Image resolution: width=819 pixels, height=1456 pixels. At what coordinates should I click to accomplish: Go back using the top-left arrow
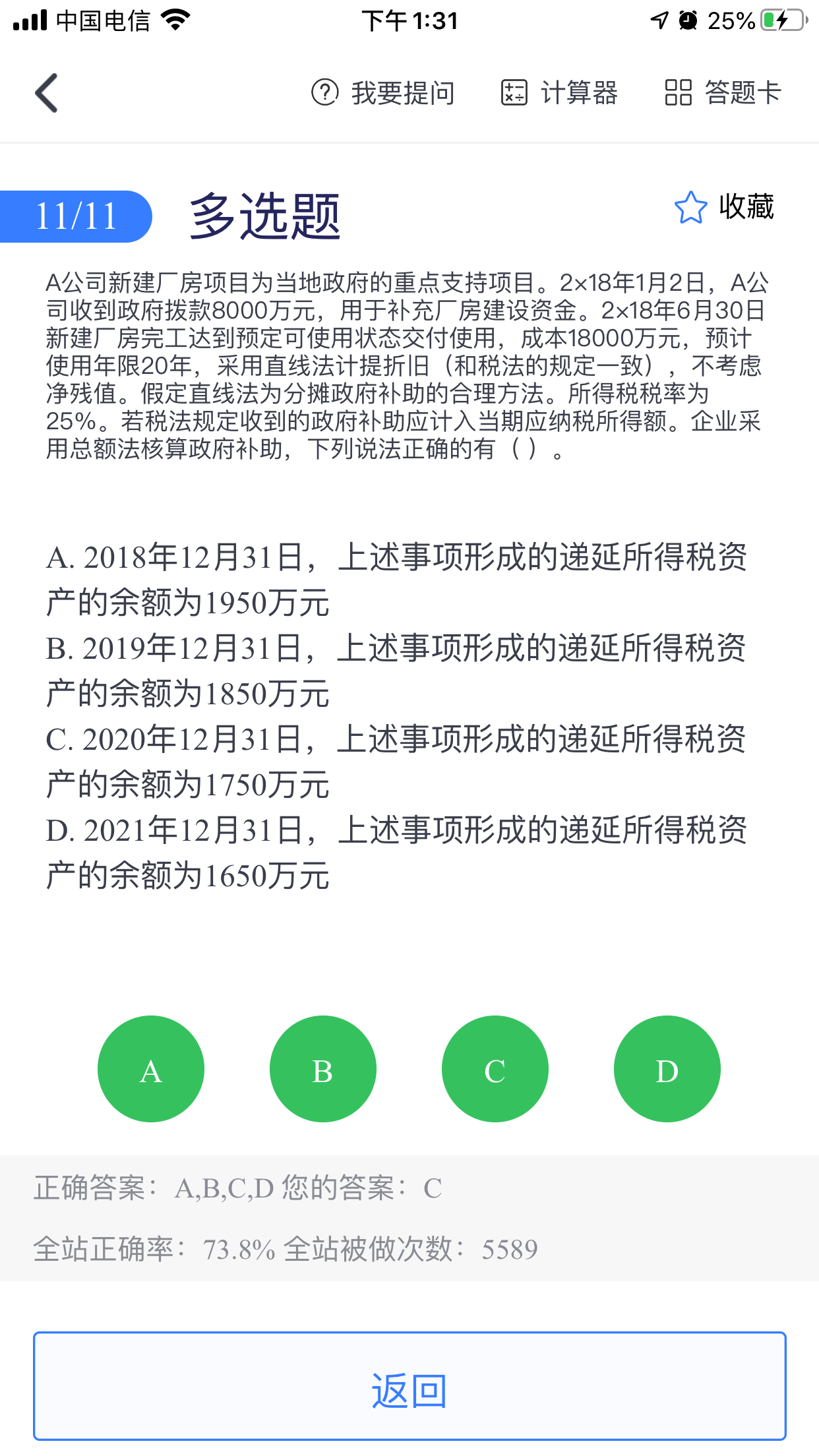(47, 93)
